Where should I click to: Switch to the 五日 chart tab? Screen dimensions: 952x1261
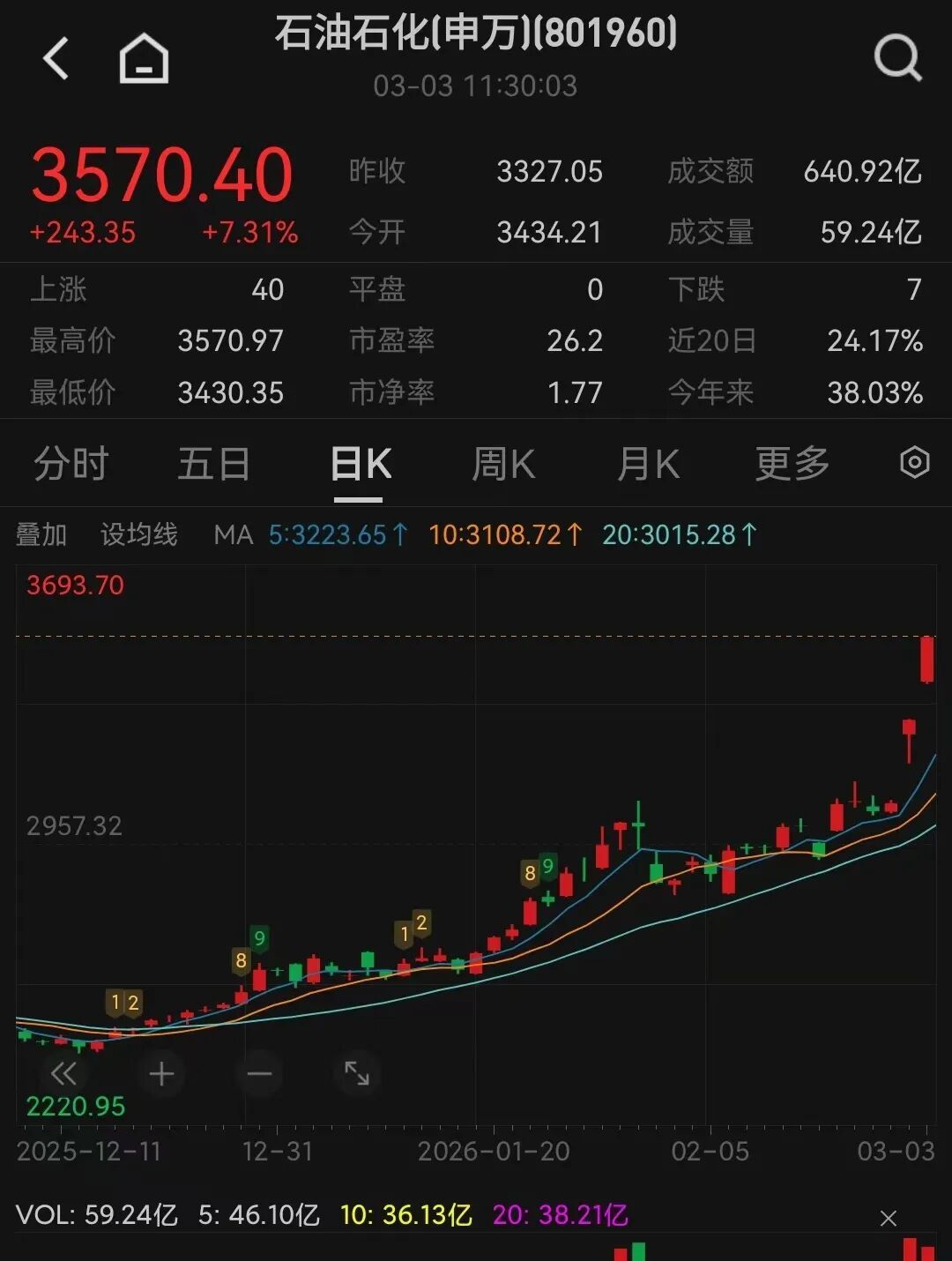213,464
